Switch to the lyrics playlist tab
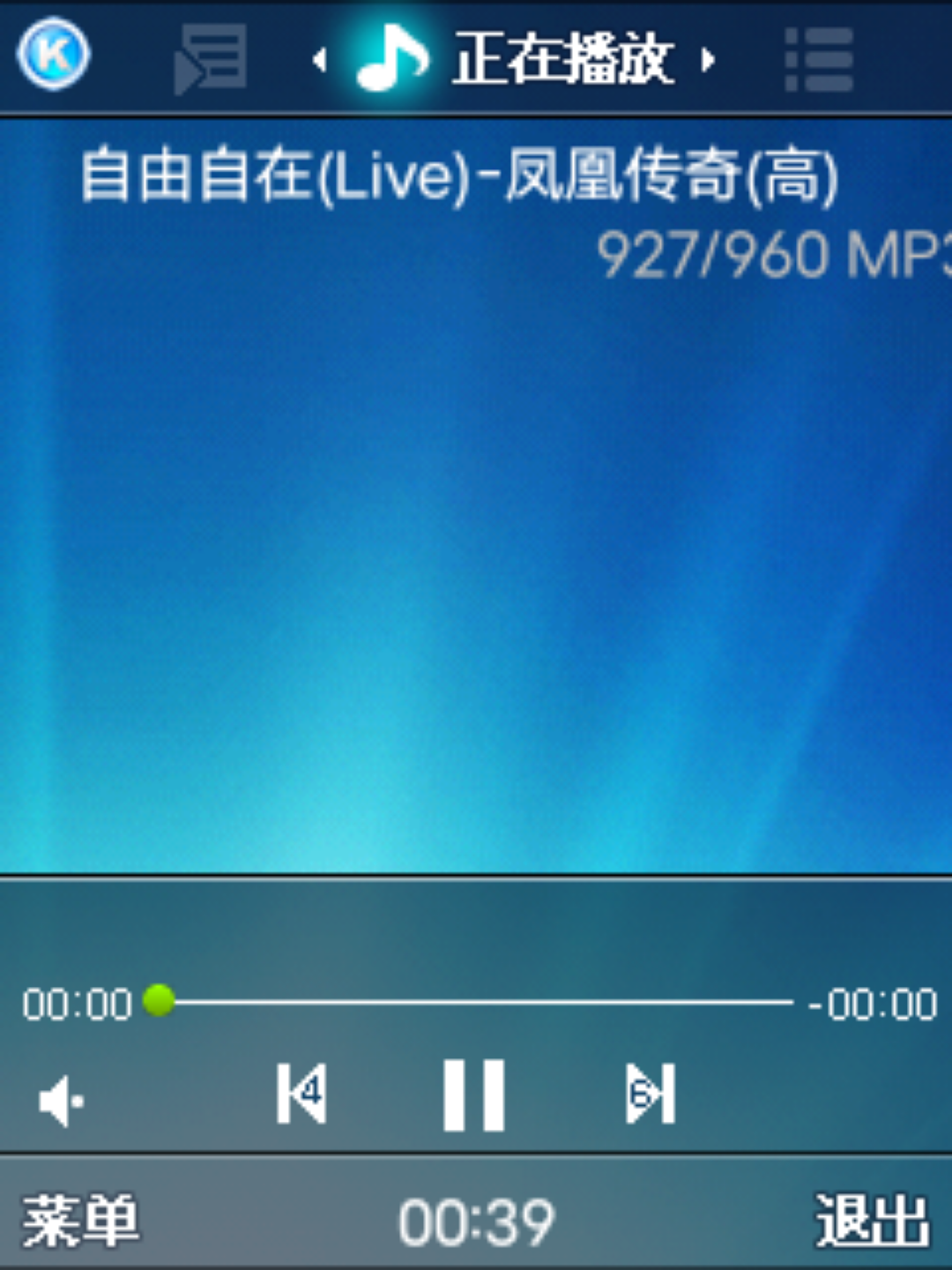 click(210, 58)
